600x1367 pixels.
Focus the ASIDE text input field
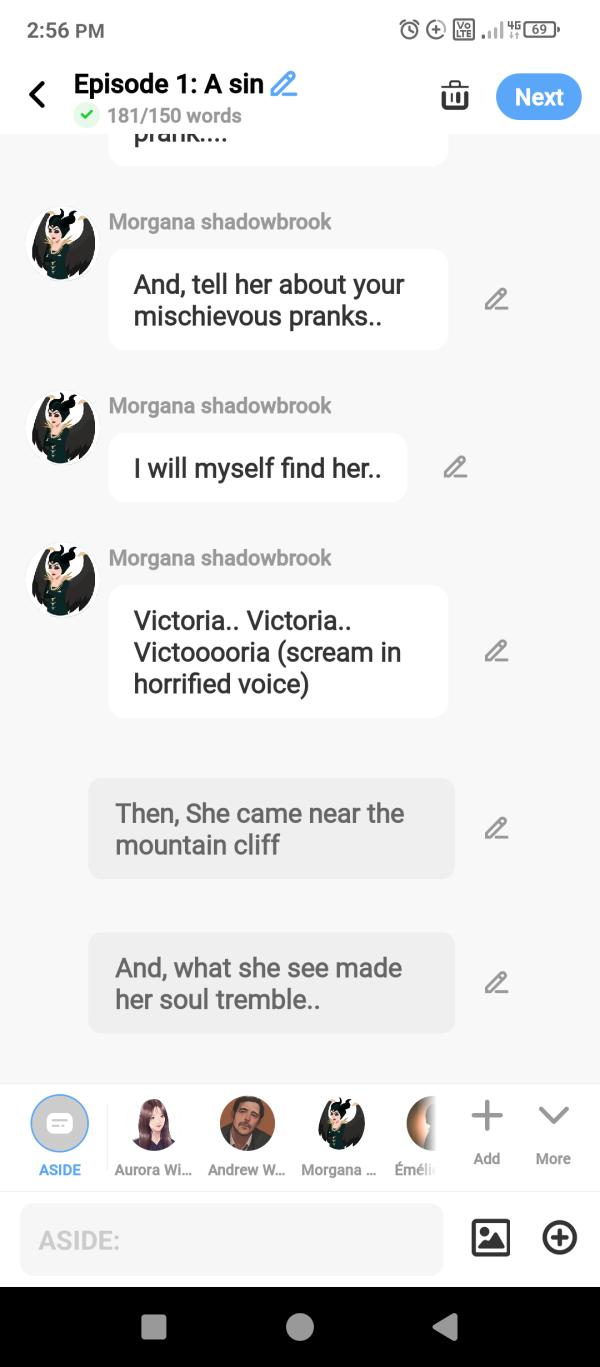231,1240
